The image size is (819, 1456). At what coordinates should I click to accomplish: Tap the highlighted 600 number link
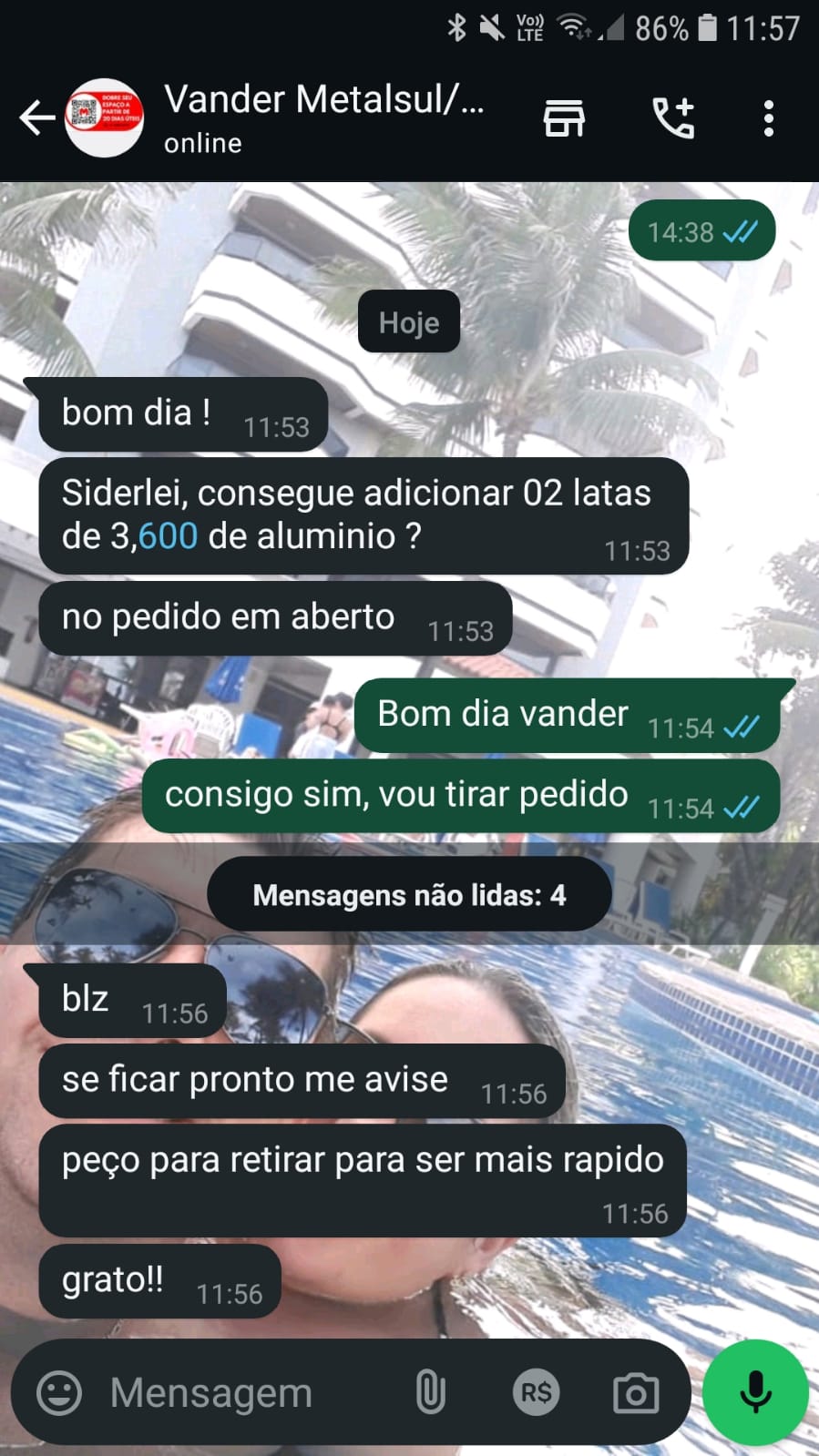pos(169,535)
